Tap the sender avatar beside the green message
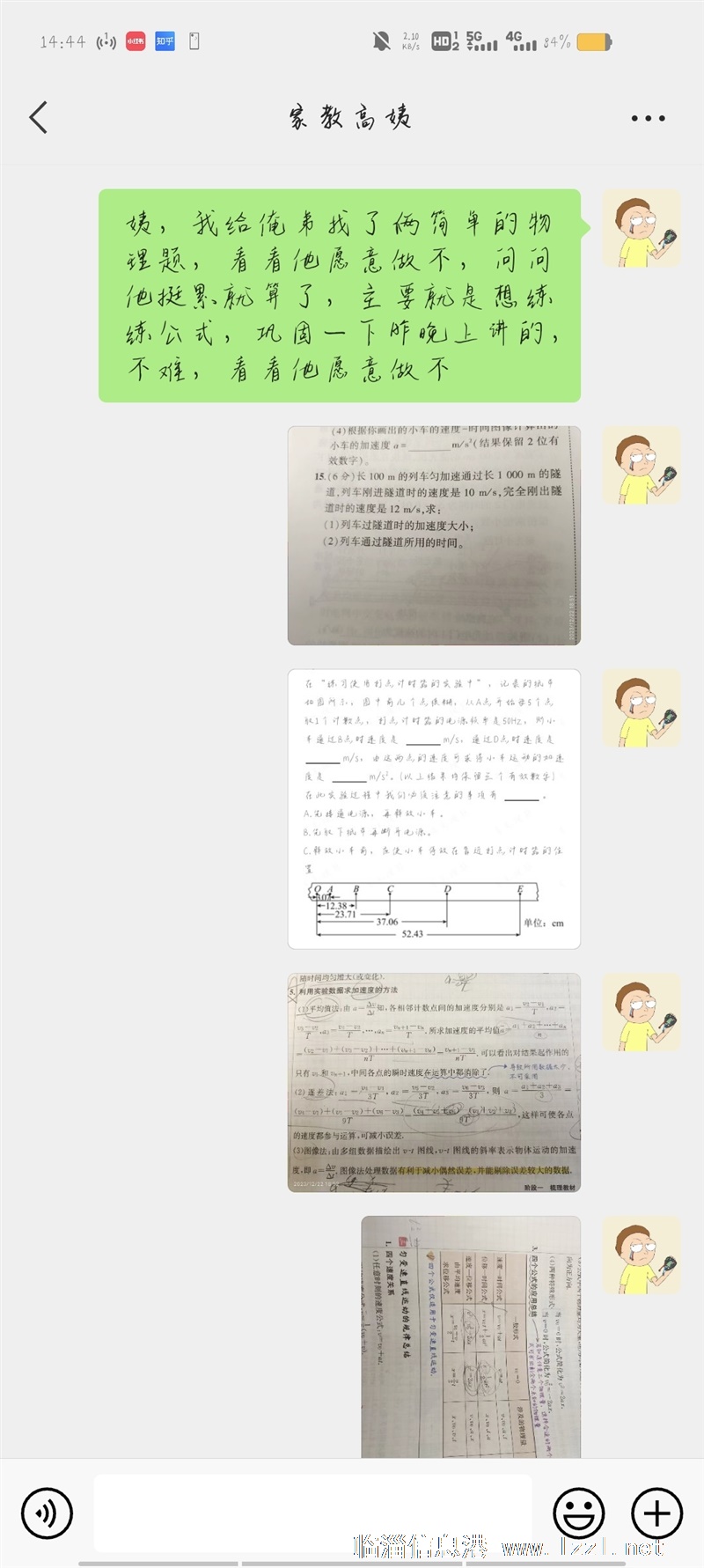The width and height of the screenshot is (704, 1568). [x=642, y=228]
